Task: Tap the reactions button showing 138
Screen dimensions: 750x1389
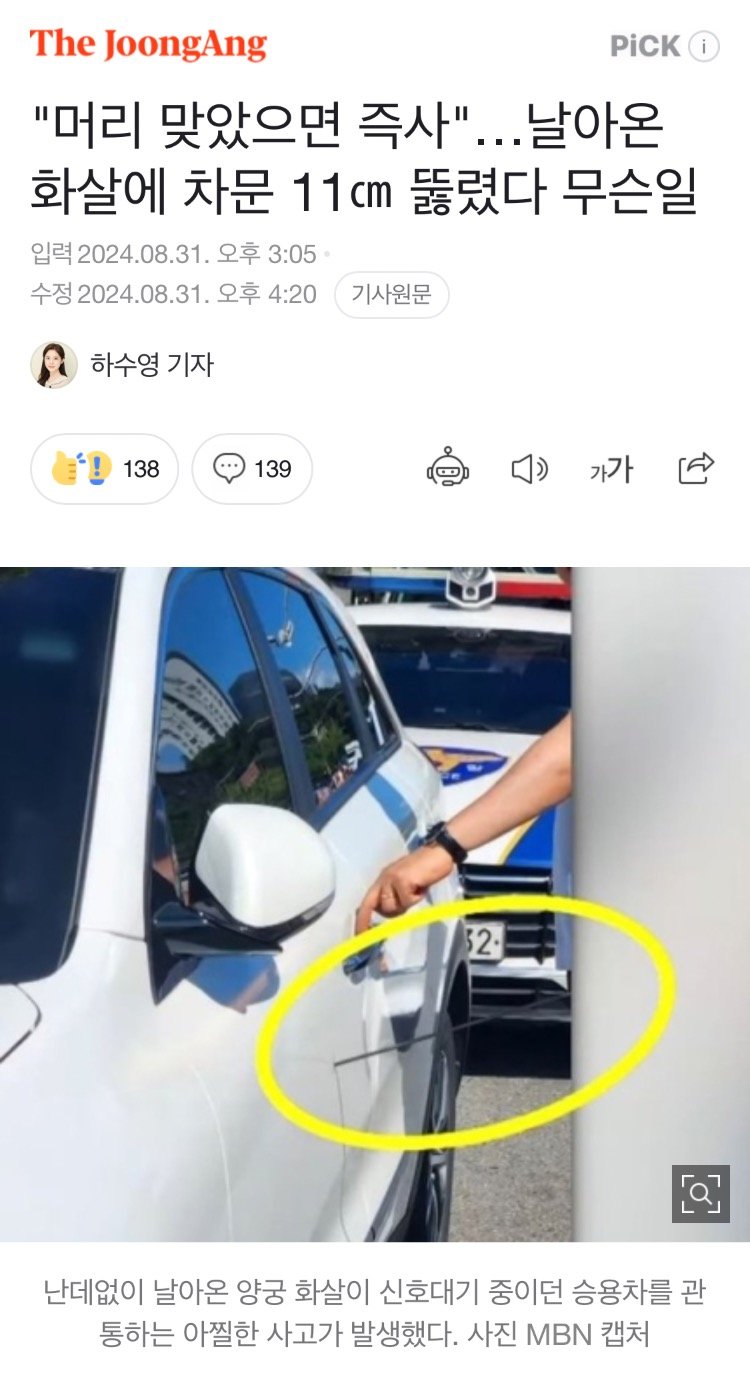Action: point(104,468)
